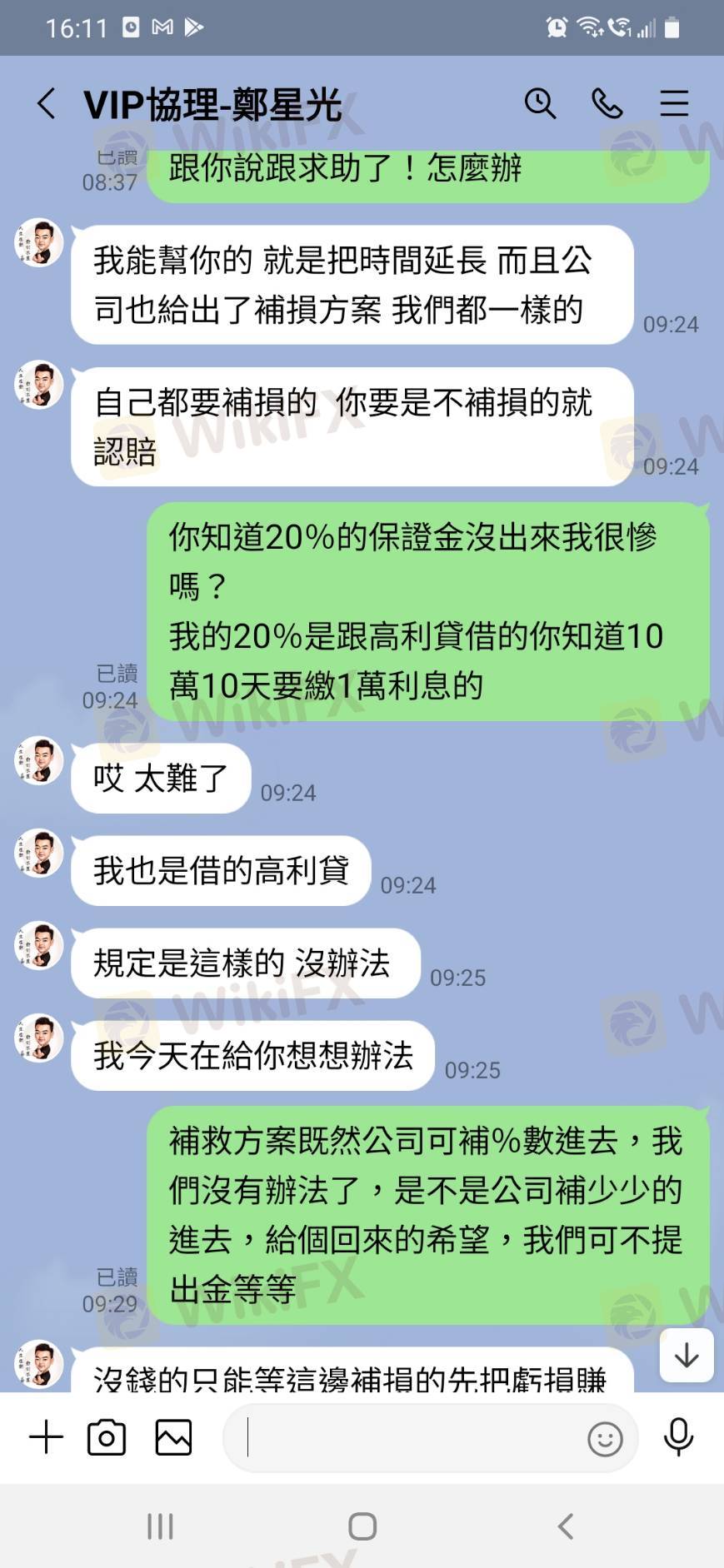The width and height of the screenshot is (724, 1568).
Task: Open the system recent apps
Action: click(x=160, y=1526)
